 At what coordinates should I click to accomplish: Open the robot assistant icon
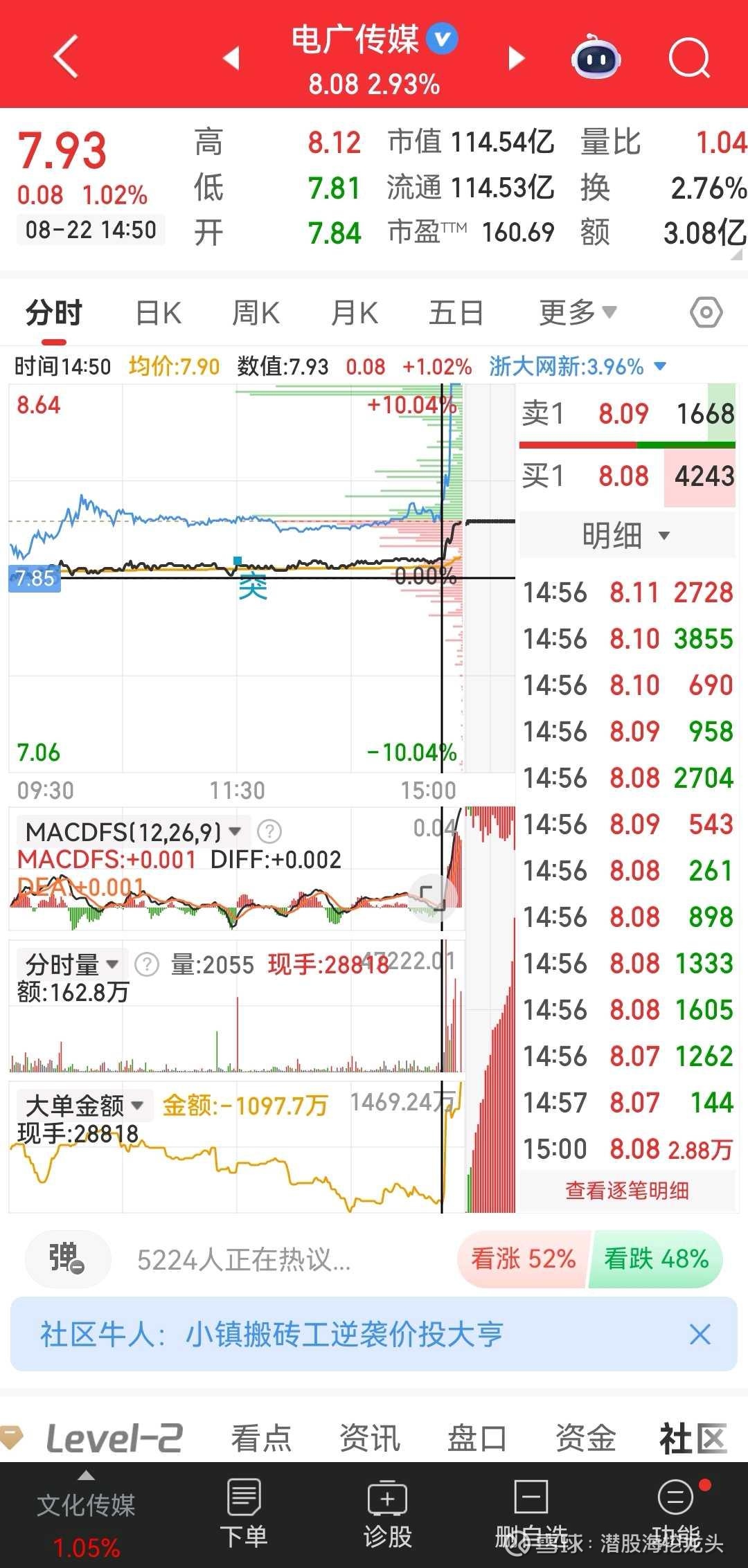[x=596, y=57]
